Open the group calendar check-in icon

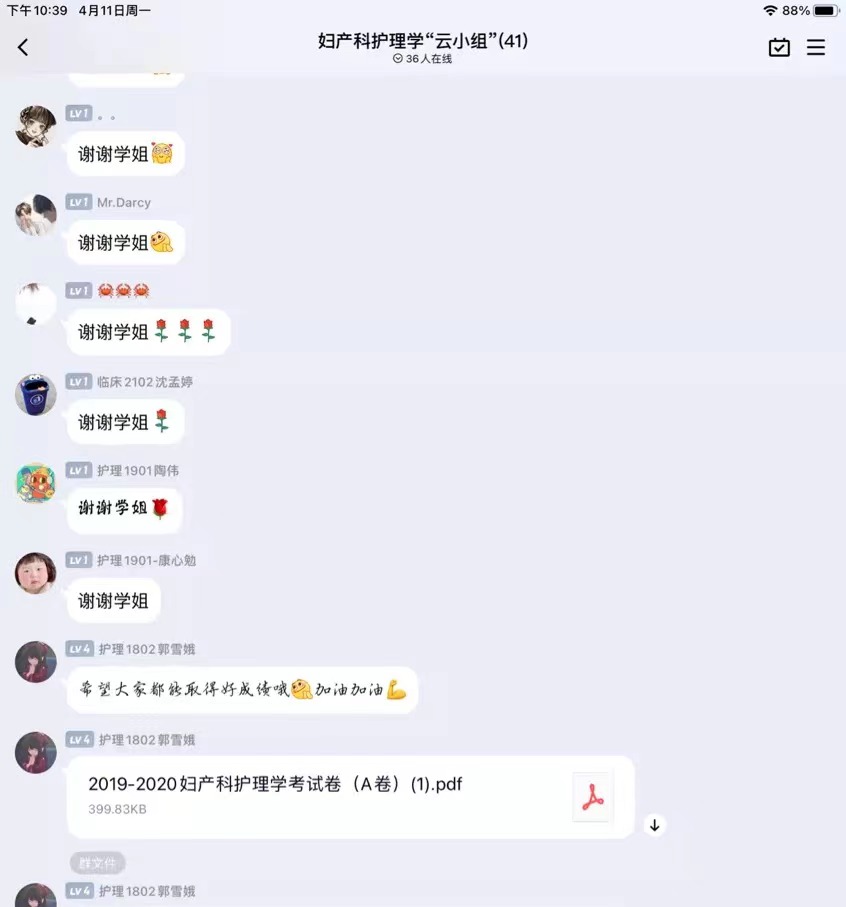pos(779,47)
